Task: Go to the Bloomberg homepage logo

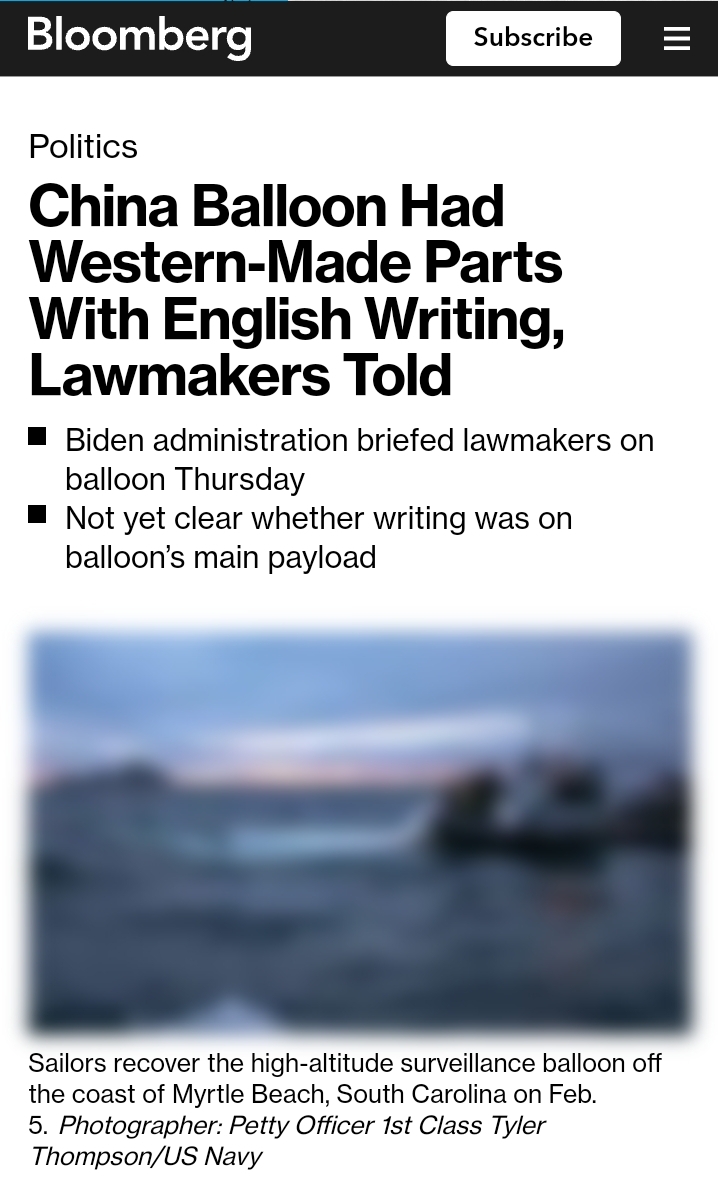Action: pyautogui.click(x=139, y=37)
